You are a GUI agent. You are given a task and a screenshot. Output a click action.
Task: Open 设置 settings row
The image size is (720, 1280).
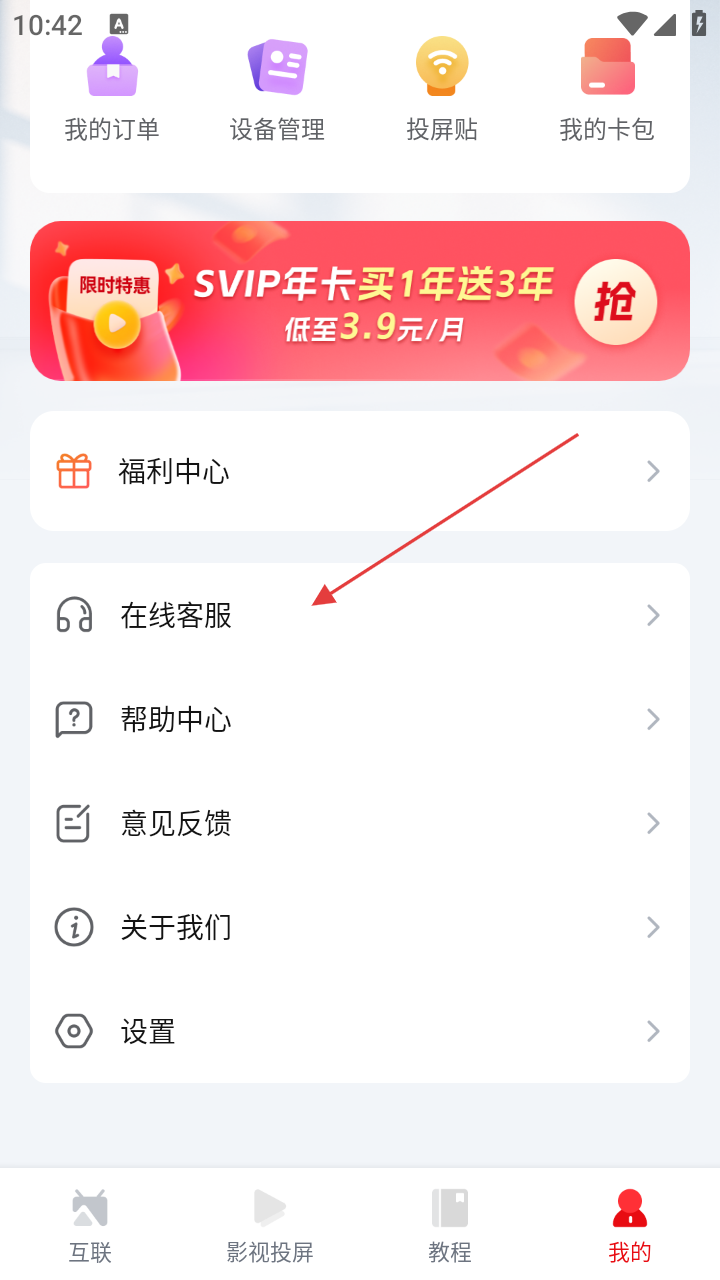click(360, 1031)
